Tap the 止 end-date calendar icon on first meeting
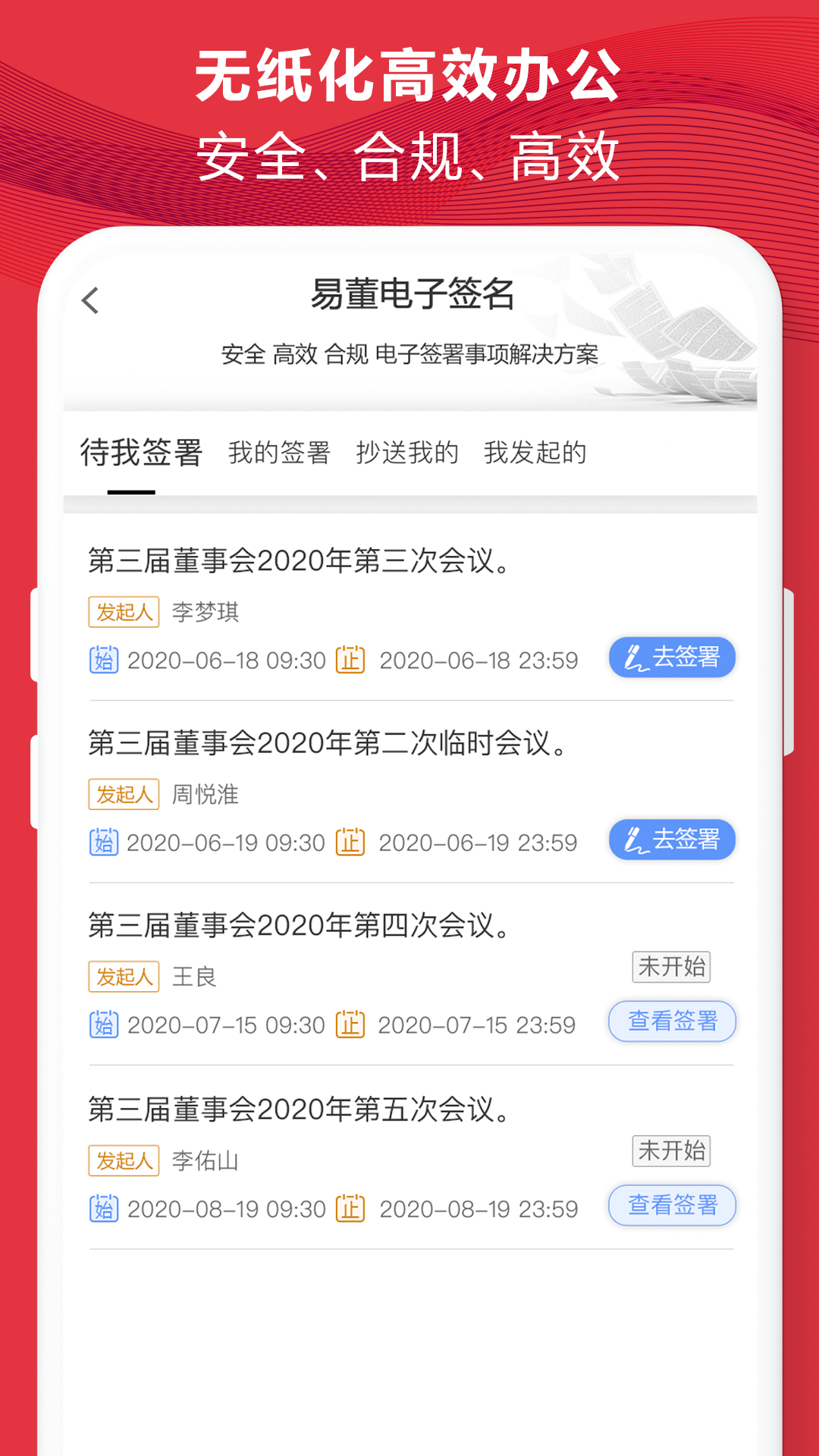Image resolution: width=819 pixels, height=1456 pixels. (x=351, y=659)
